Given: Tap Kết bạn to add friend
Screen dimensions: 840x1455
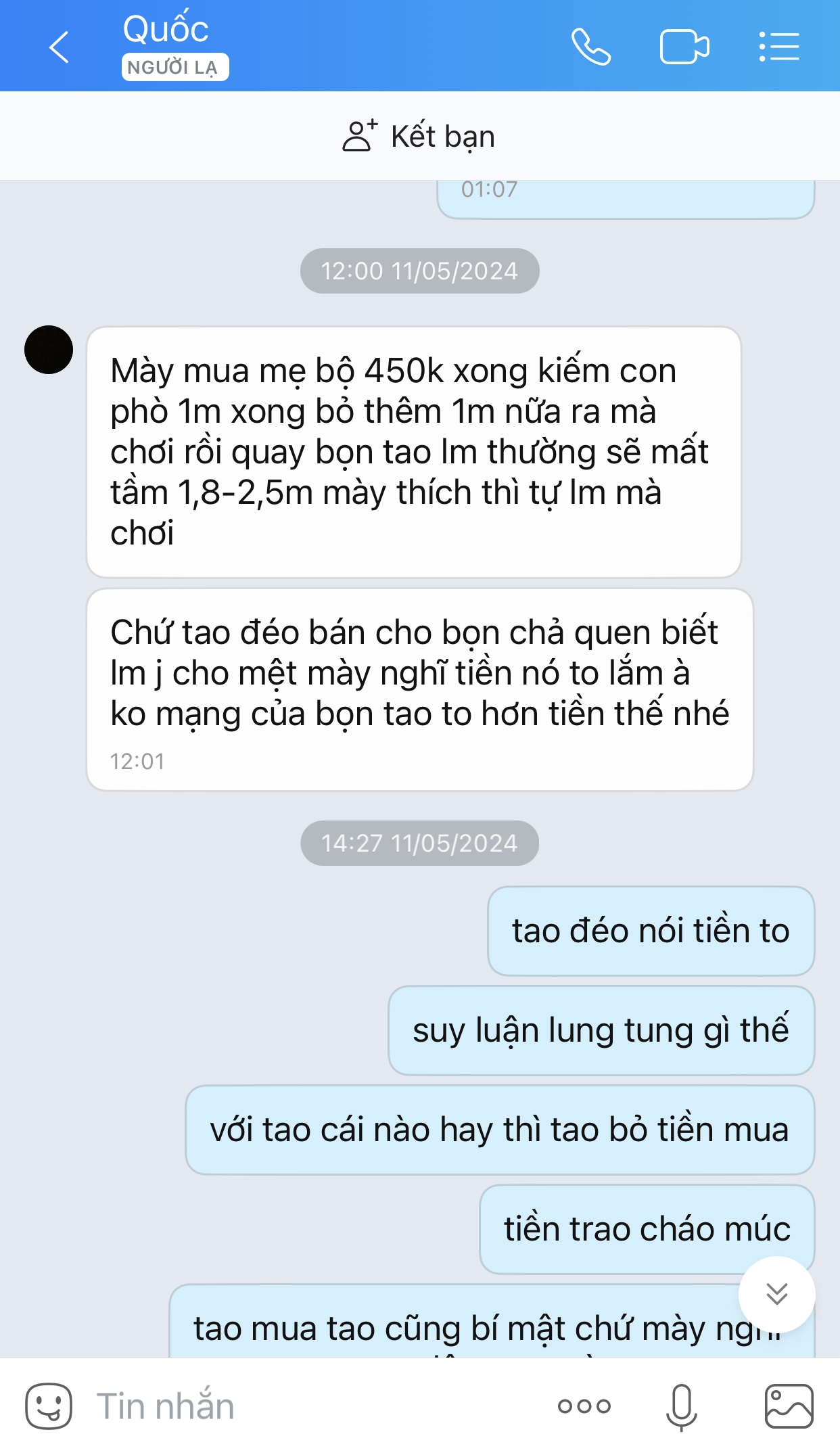Looking at the screenshot, I should point(419,136).
